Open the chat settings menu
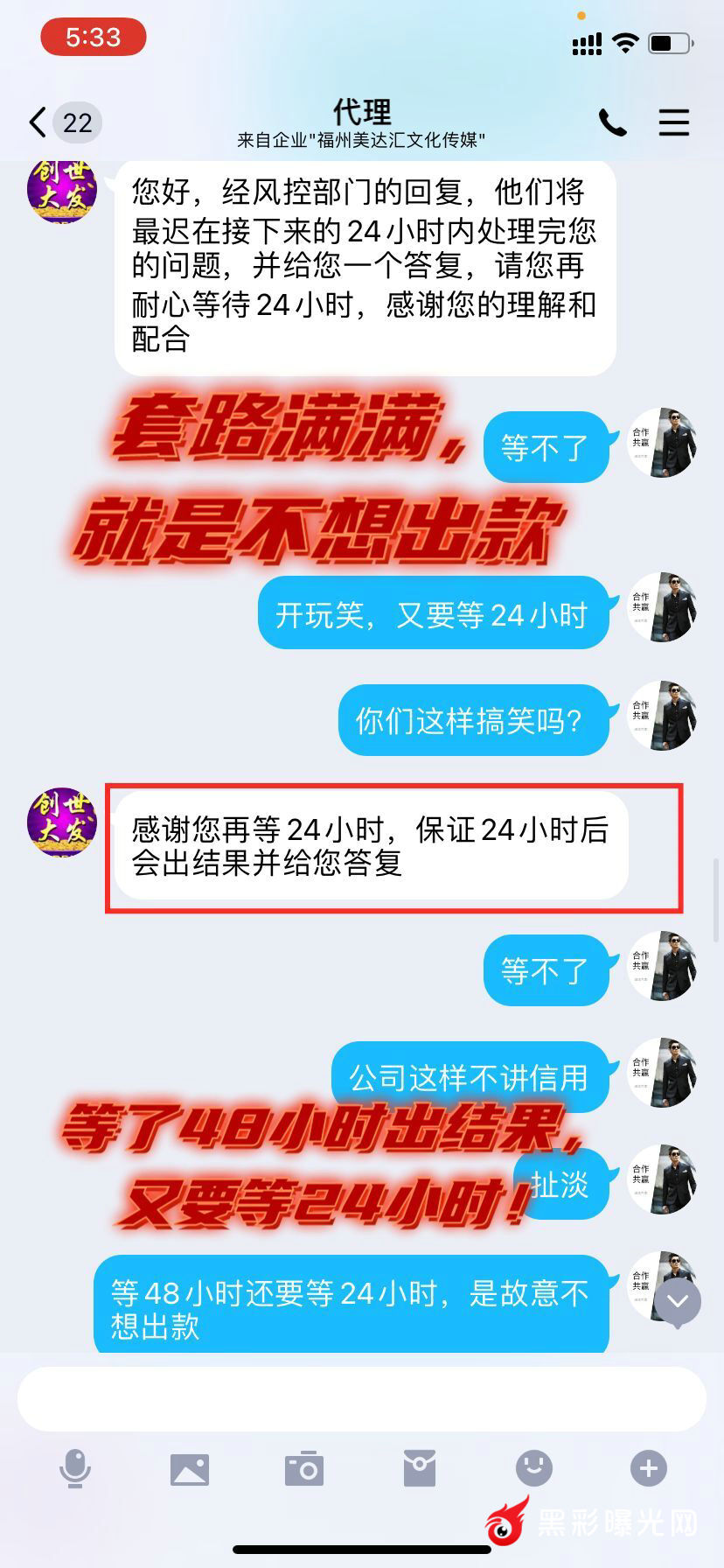Viewport: 724px width, 1568px height. click(x=673, y=122)
